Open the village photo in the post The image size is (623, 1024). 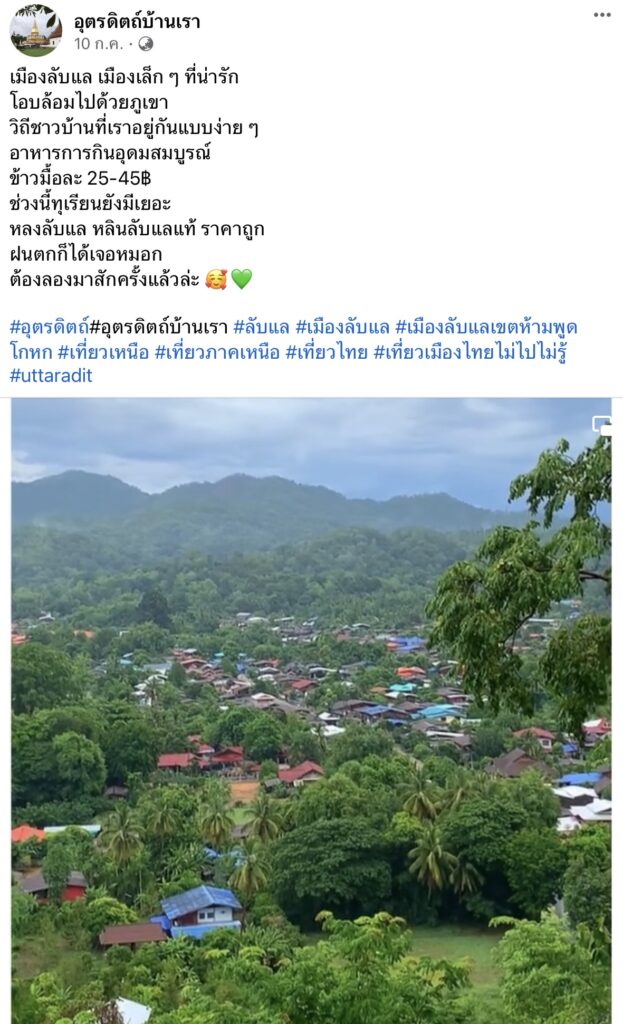pyautogui.click(x=311, y=710)
